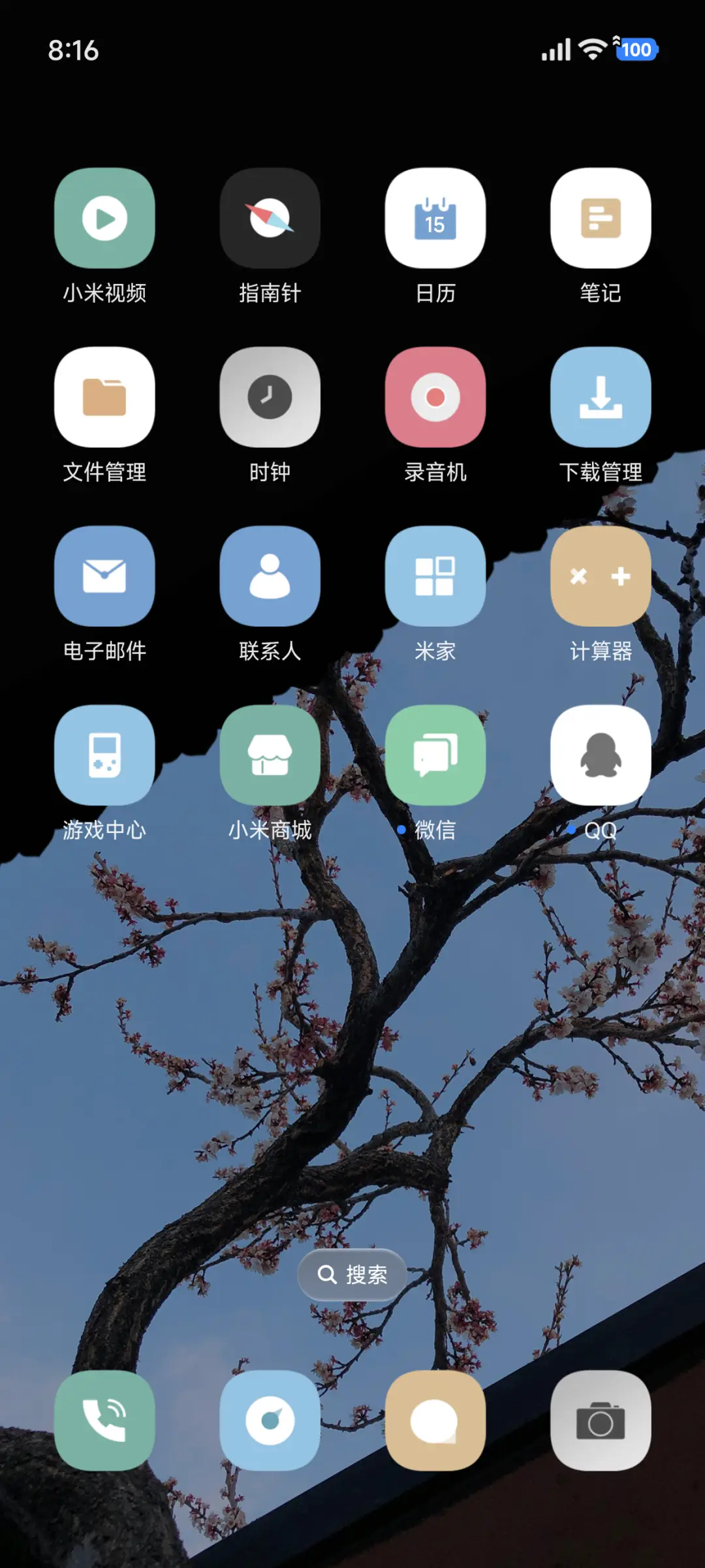Open the 米家 smart home app
Screen dimensions: 705x1568
tap(435, 577)
